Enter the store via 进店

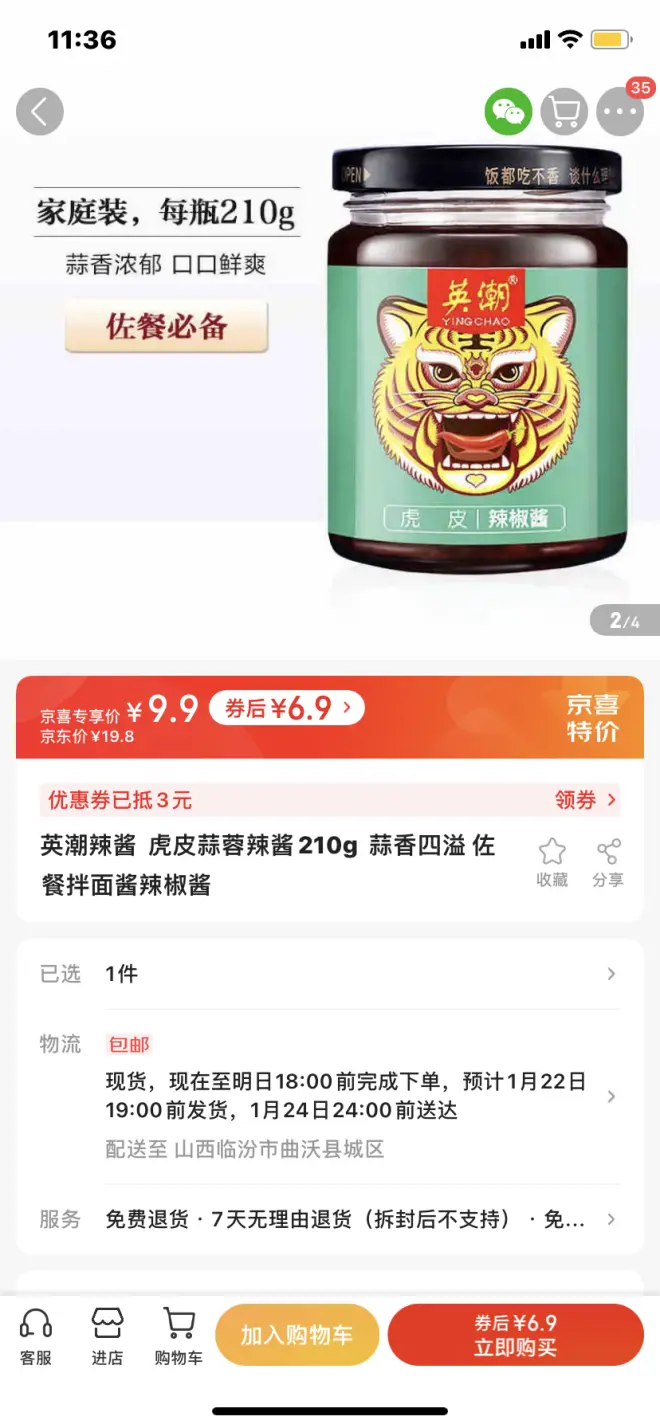(107, 1336)
